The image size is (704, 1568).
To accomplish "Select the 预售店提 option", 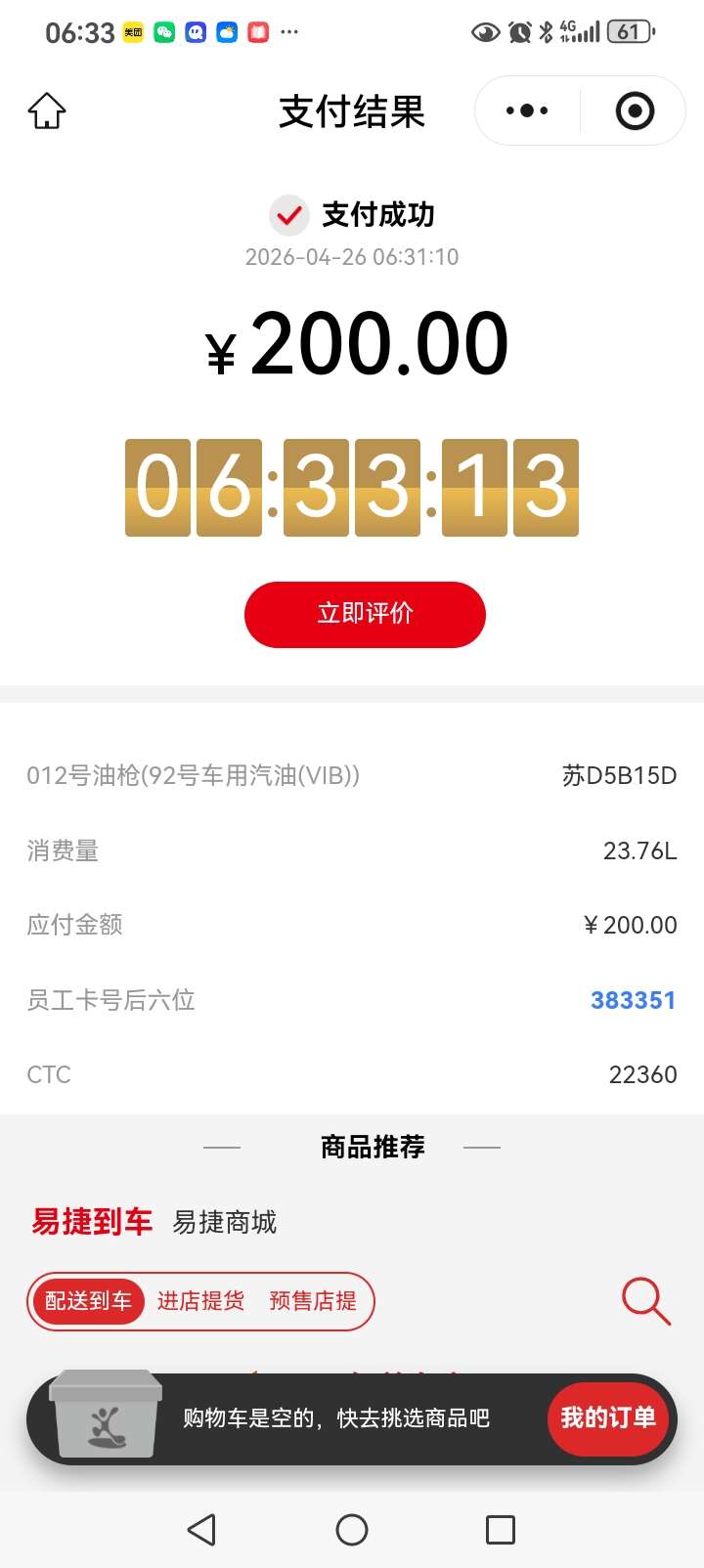I will click(x=313, y=1301).
